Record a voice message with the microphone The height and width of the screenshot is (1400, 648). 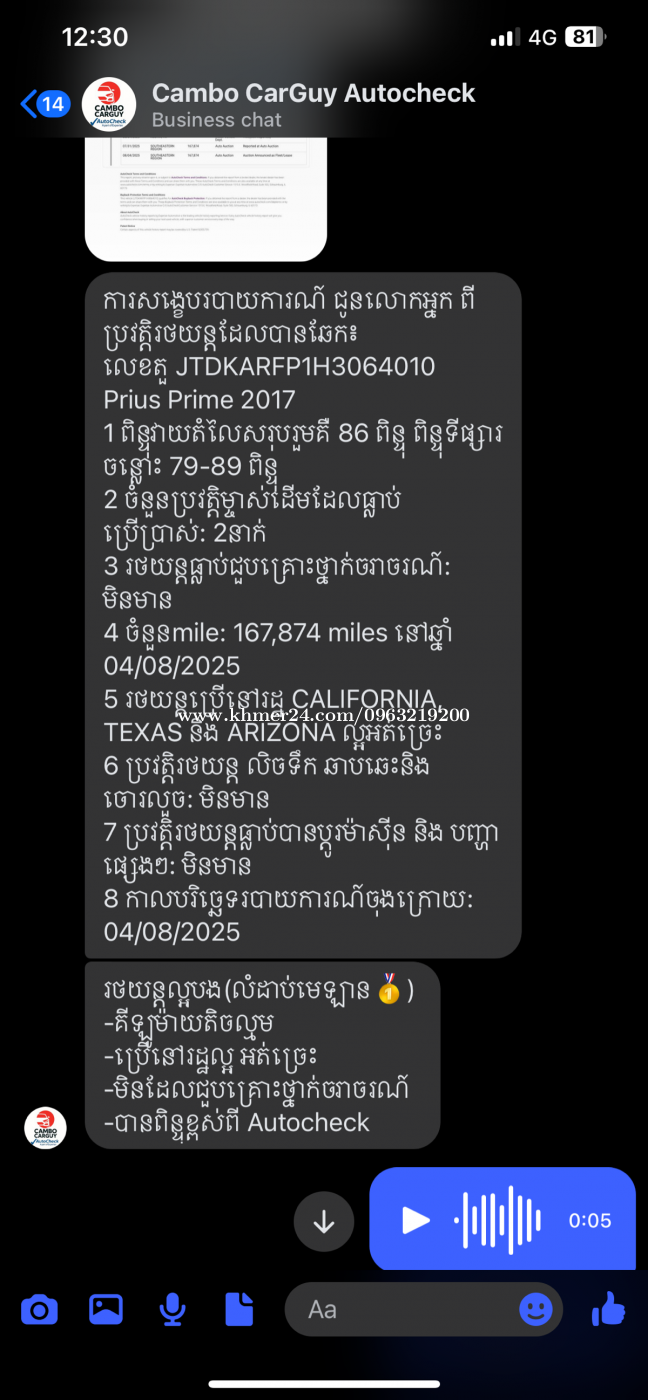pos(172,1309)
